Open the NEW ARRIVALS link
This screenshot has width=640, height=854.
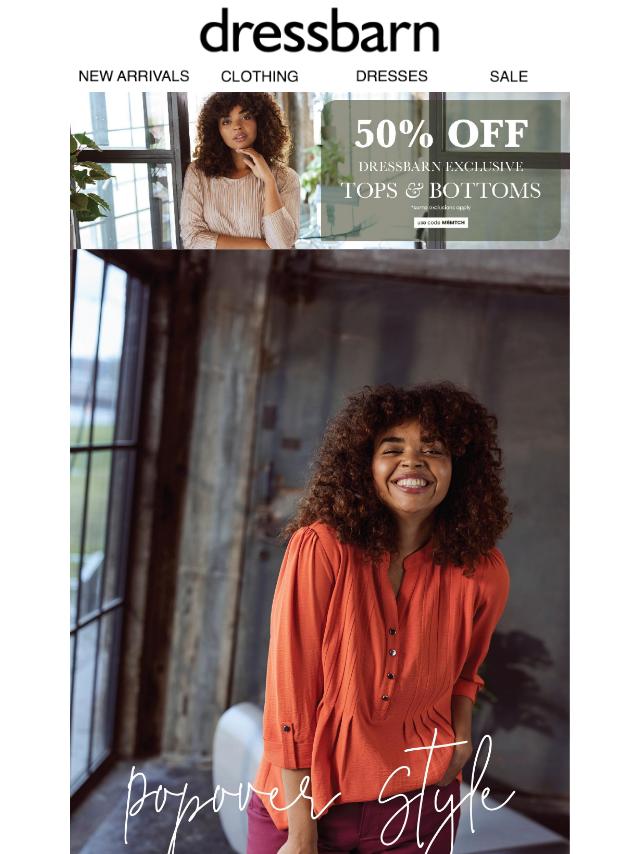[133, 76]
